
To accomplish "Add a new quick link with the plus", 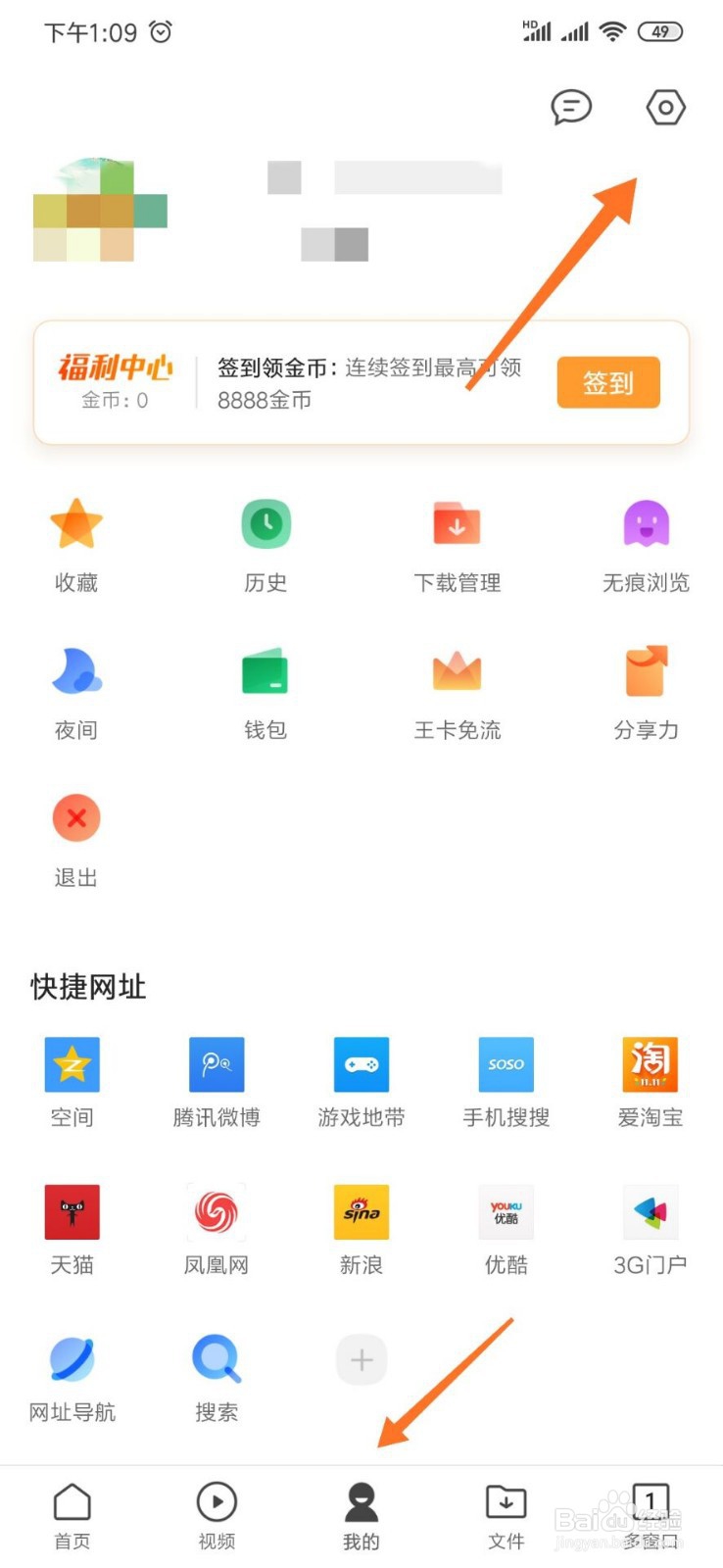I will pyautogui.click(x=361, y=1360).
